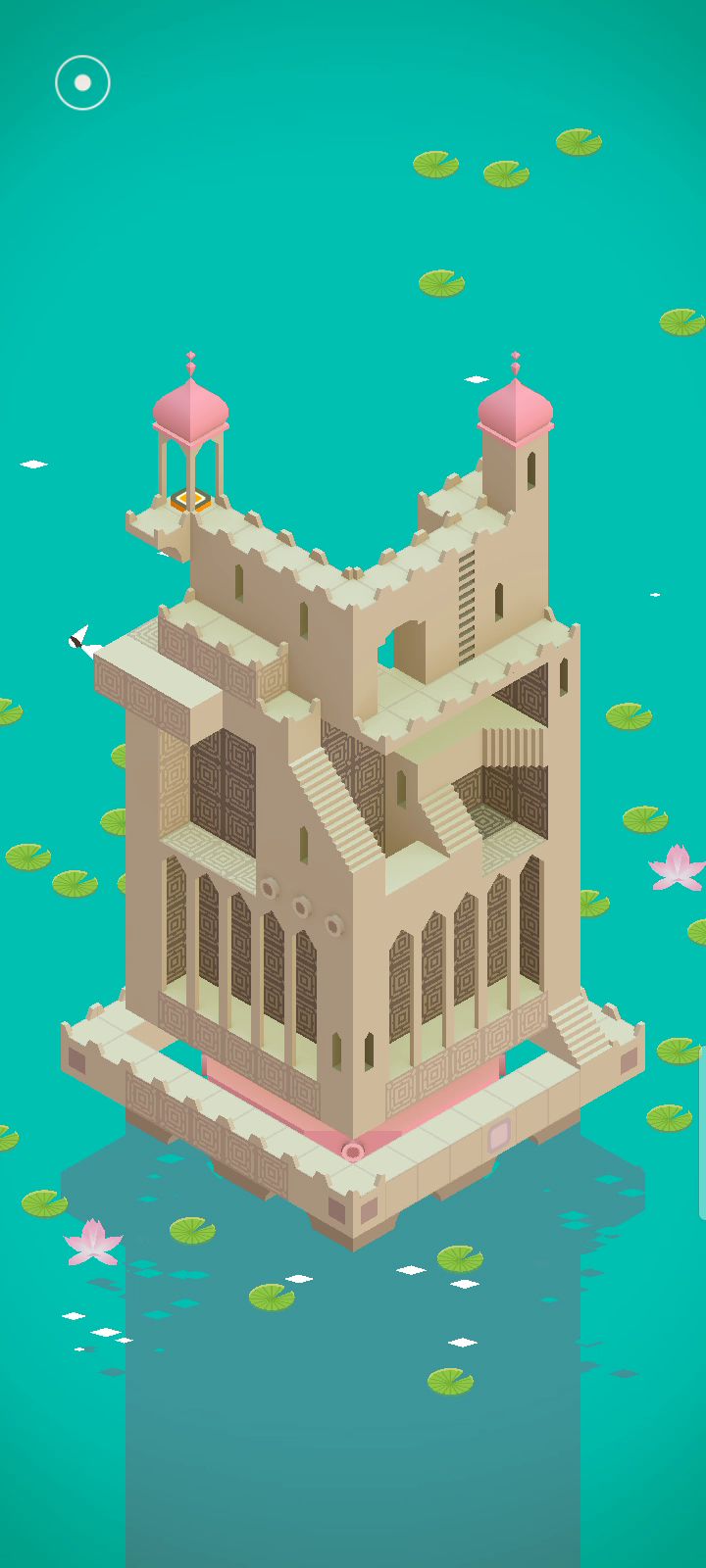706x1568 pixels.
Task: Tap the pink round switch at tower base
Action: point(353,1151)
